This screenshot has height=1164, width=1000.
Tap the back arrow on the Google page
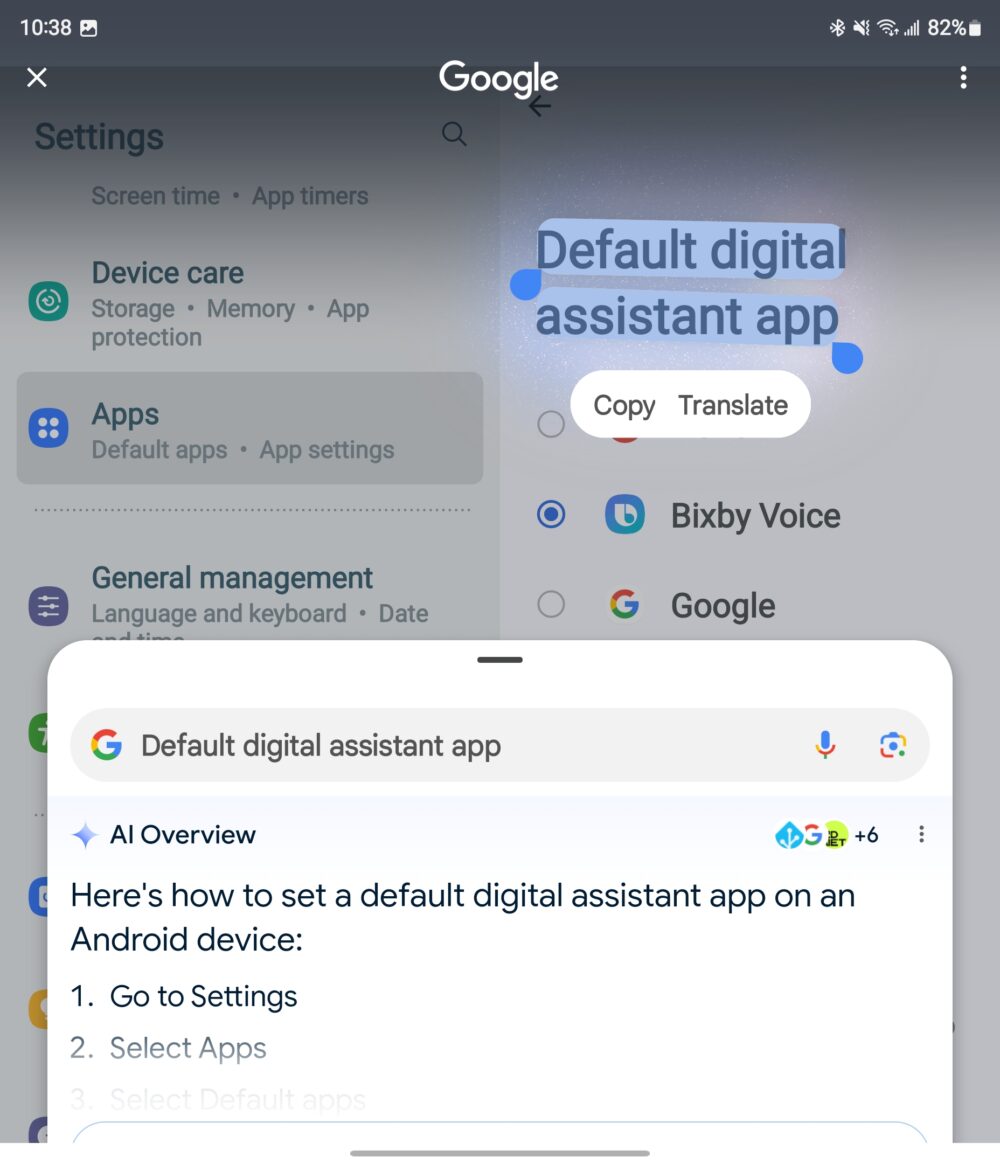(538, 104)
